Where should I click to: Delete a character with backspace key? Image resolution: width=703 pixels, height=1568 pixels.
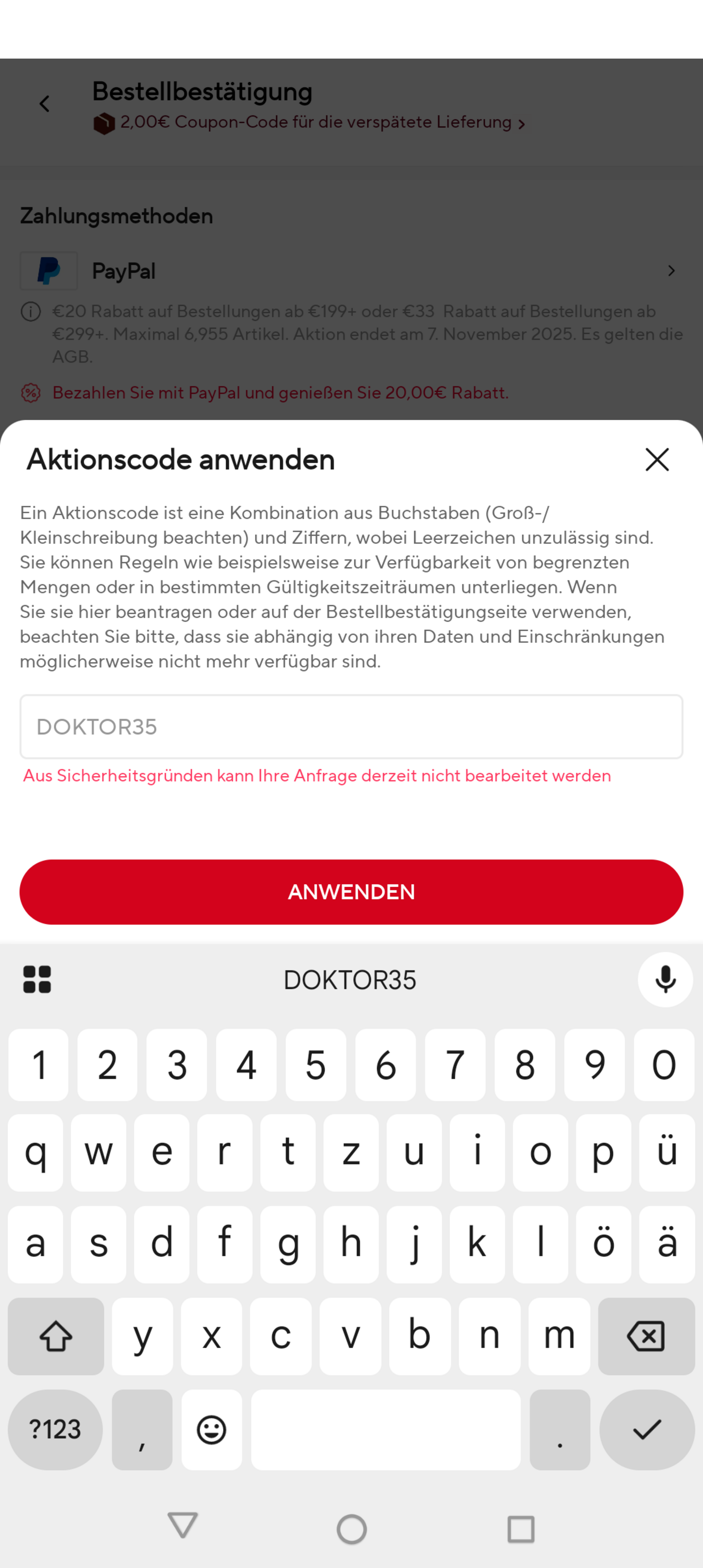click(x=646, y=1336)
